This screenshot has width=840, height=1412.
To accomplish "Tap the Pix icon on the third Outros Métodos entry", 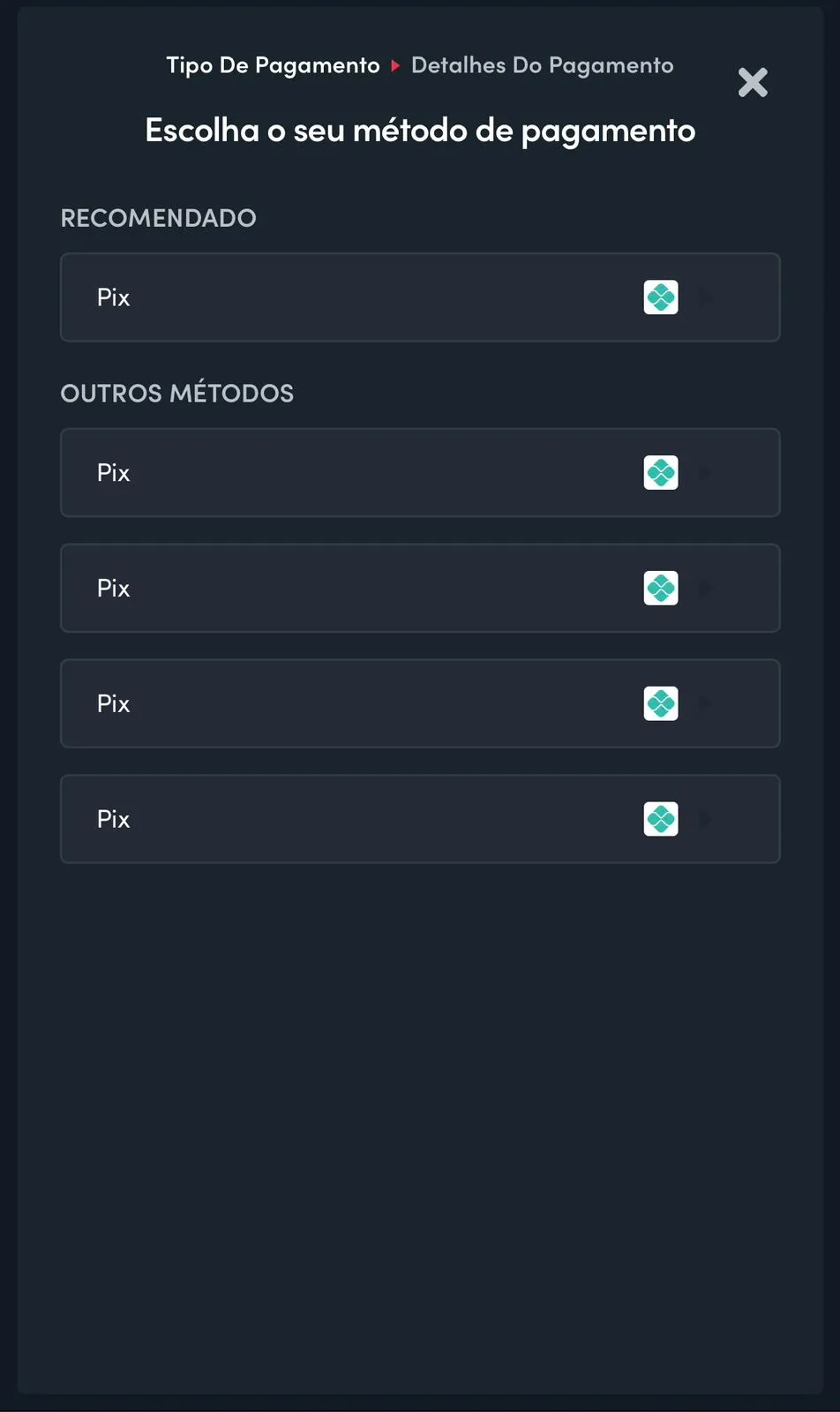I will tap(661, 703).
